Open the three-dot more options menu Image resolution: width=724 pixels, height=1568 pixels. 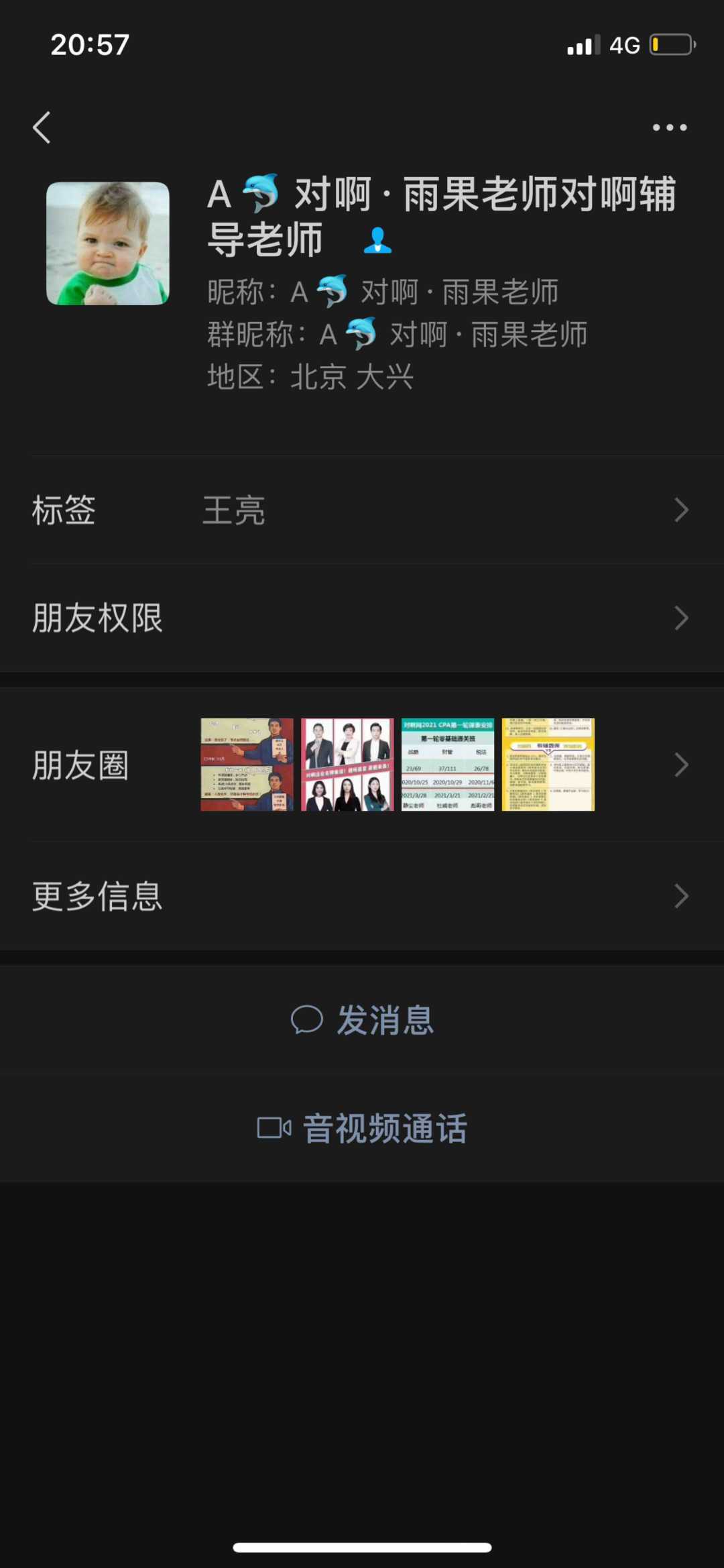coord(670,127)
